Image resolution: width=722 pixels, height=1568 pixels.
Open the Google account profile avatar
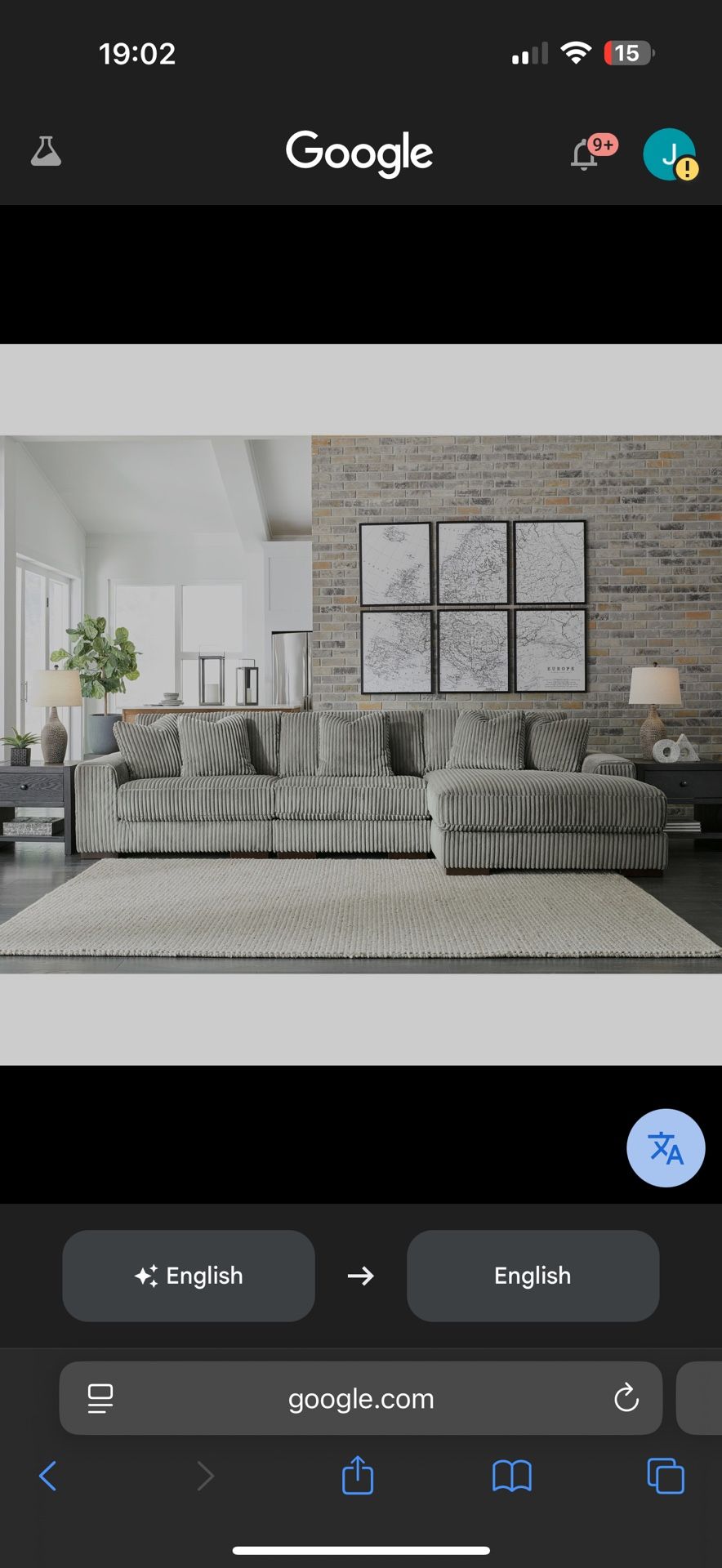pyautogui.click(x=669, y=154)
